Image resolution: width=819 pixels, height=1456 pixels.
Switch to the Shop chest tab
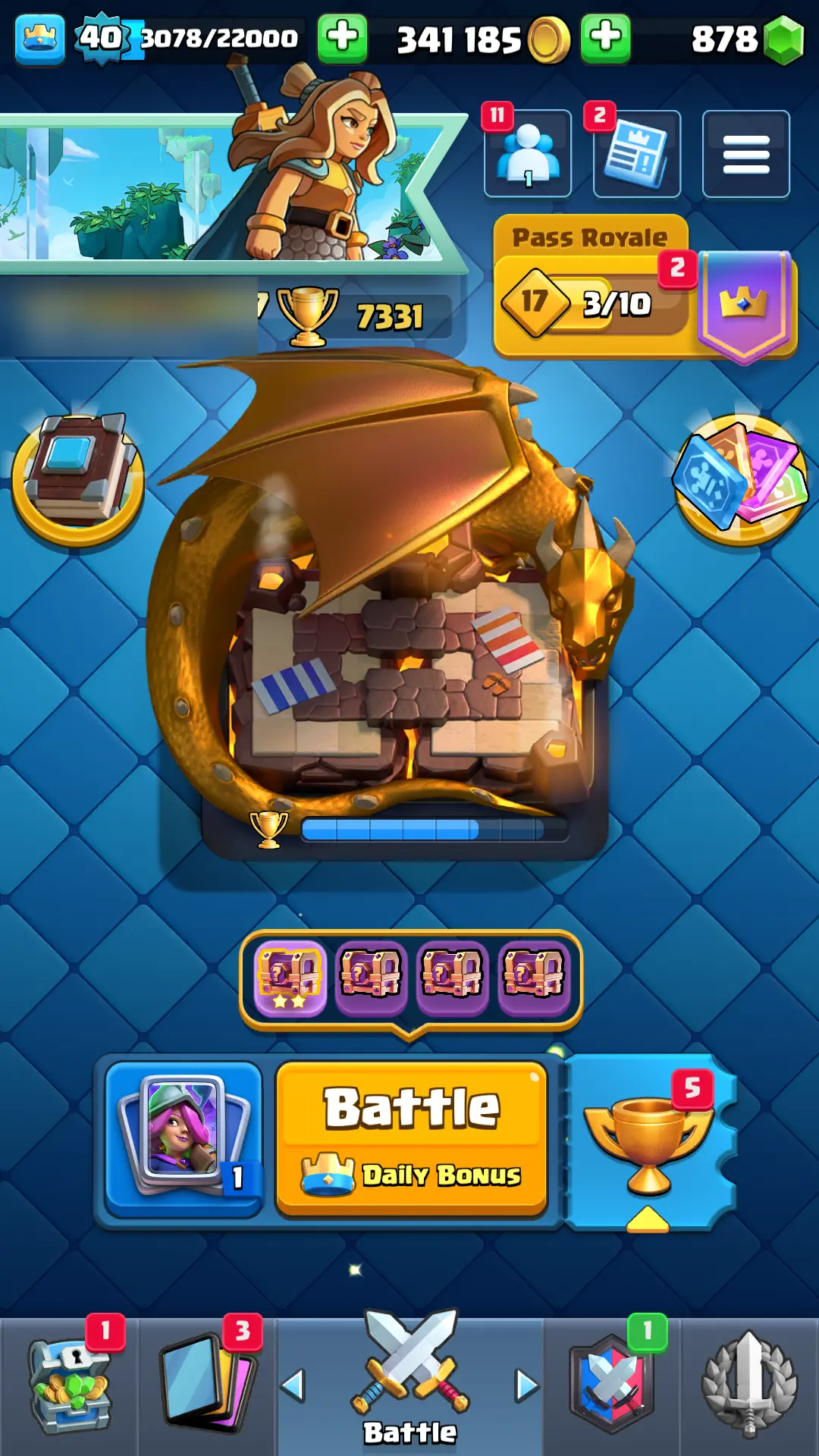70,1386
